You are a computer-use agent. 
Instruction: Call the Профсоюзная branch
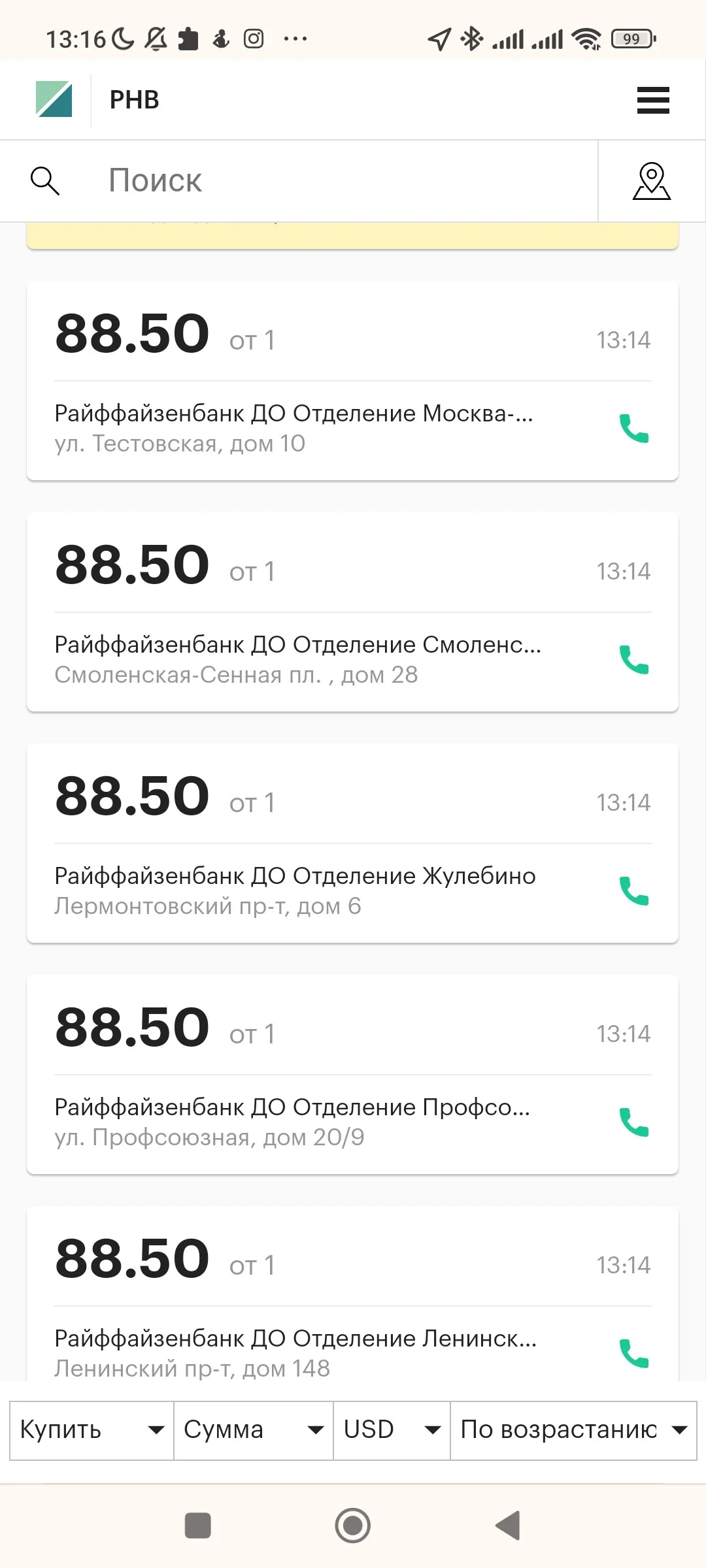tap(633, 1122)
